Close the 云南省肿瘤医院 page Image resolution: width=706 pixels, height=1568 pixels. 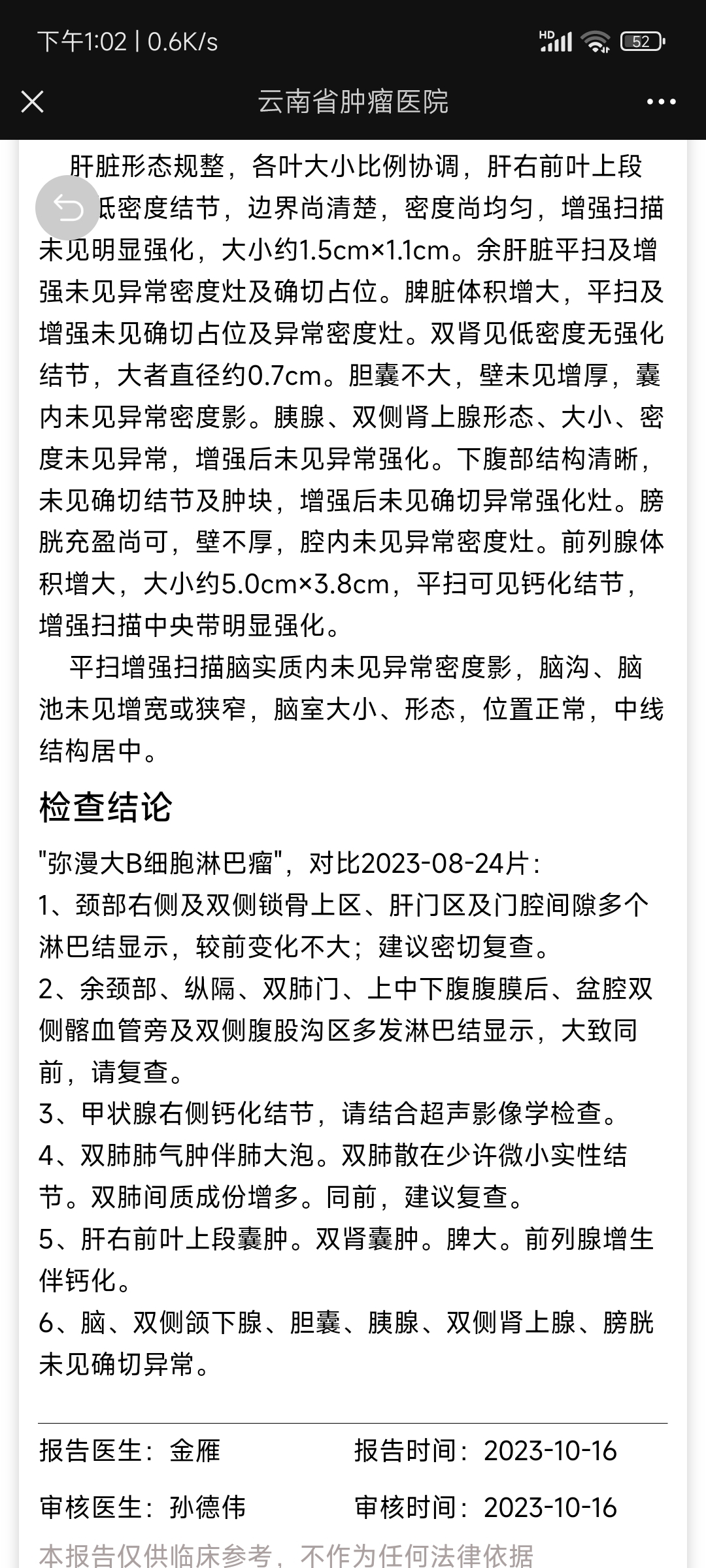point(32,102)
